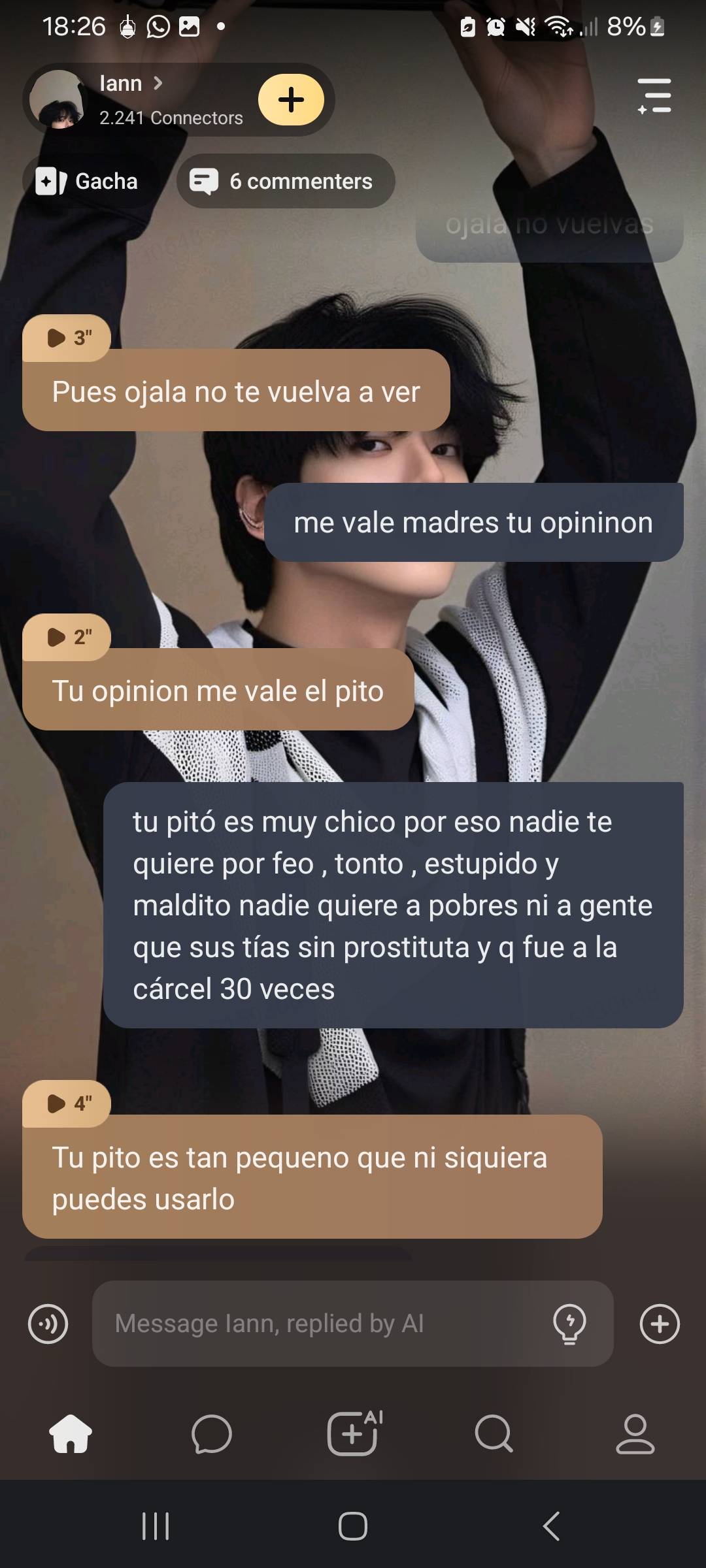Screen dimensions: 706x1568
Task: Open recent apps from navigation bar
Action: click(x=156, y=1526)
